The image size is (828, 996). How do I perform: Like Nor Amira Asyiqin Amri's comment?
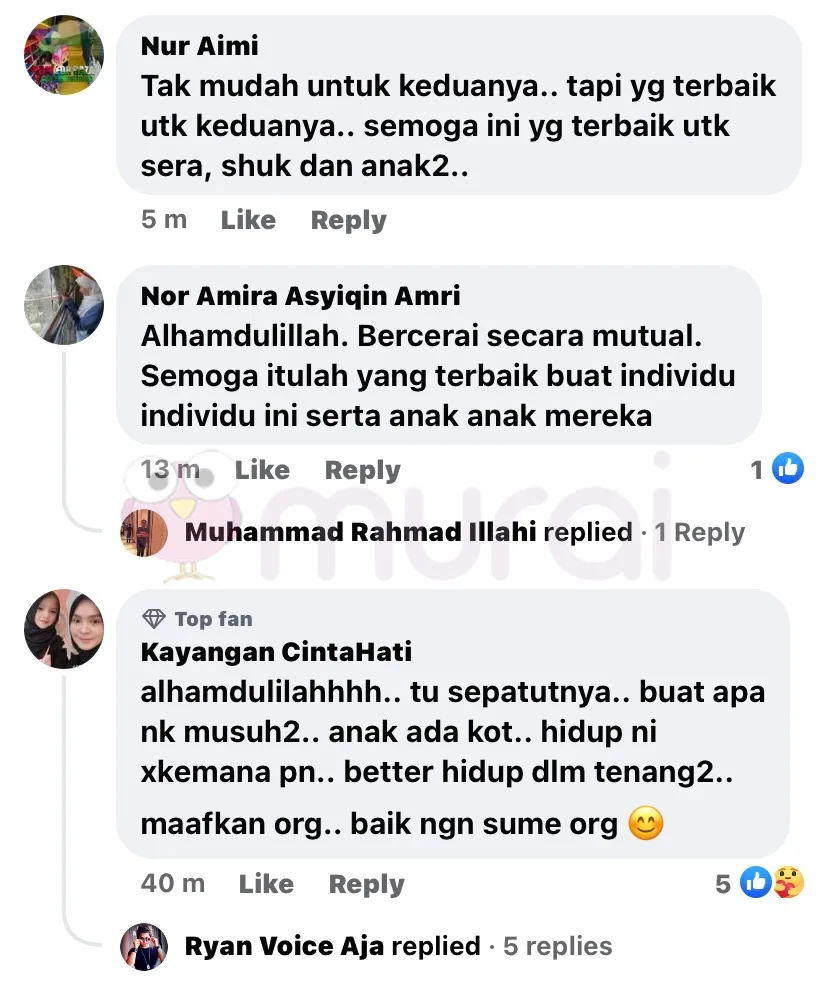[262, 470]
